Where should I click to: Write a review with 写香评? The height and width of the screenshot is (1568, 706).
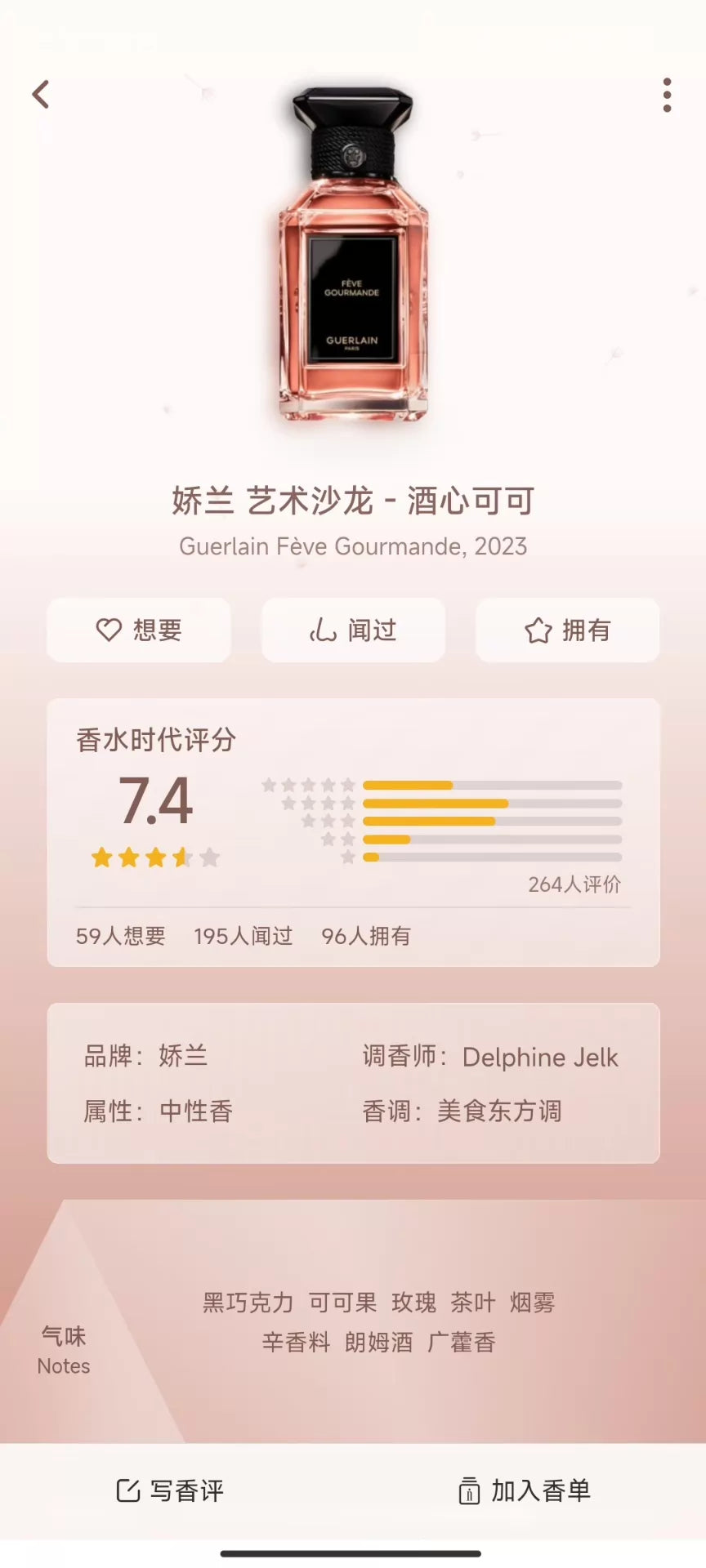coord(170,1490)
